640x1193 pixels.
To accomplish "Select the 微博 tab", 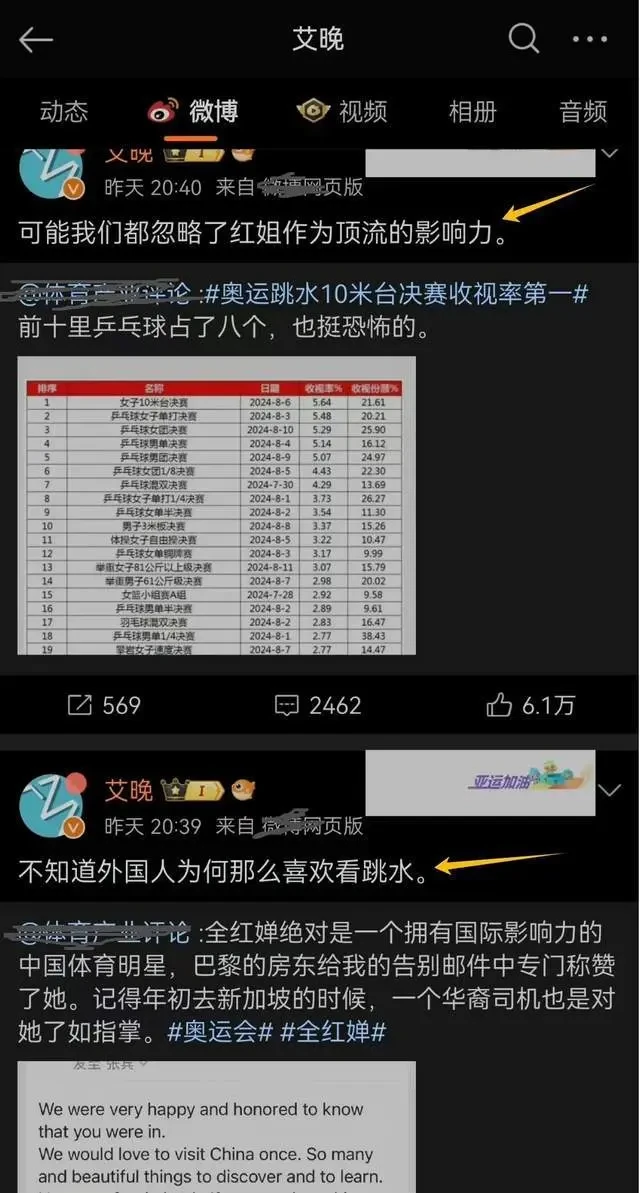I will (x=193, y=111).
